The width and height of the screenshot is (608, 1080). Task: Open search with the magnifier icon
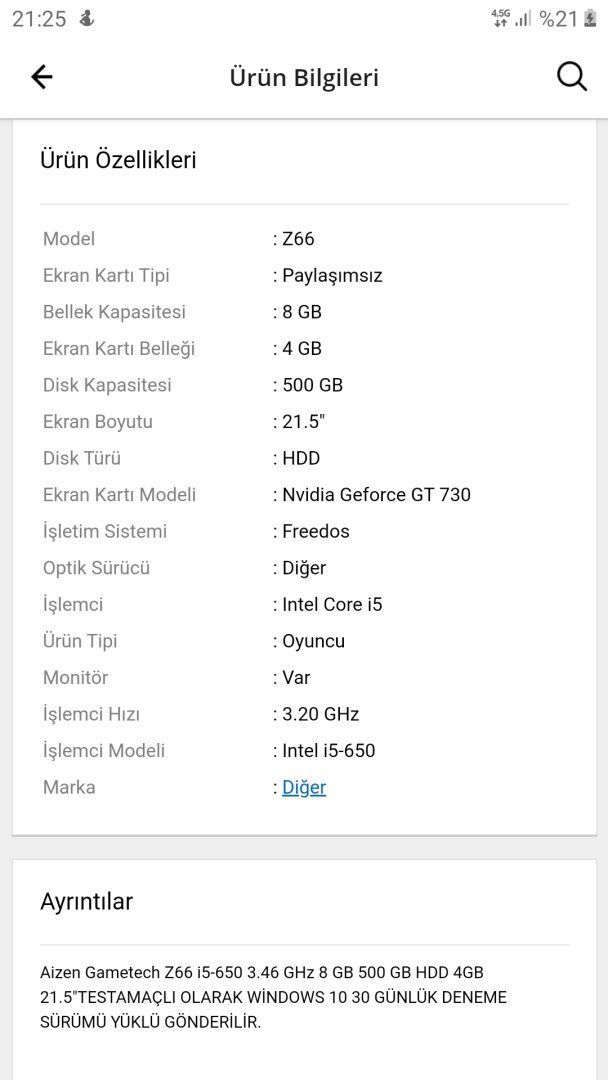pyautogui.click(x=571, y=77)
